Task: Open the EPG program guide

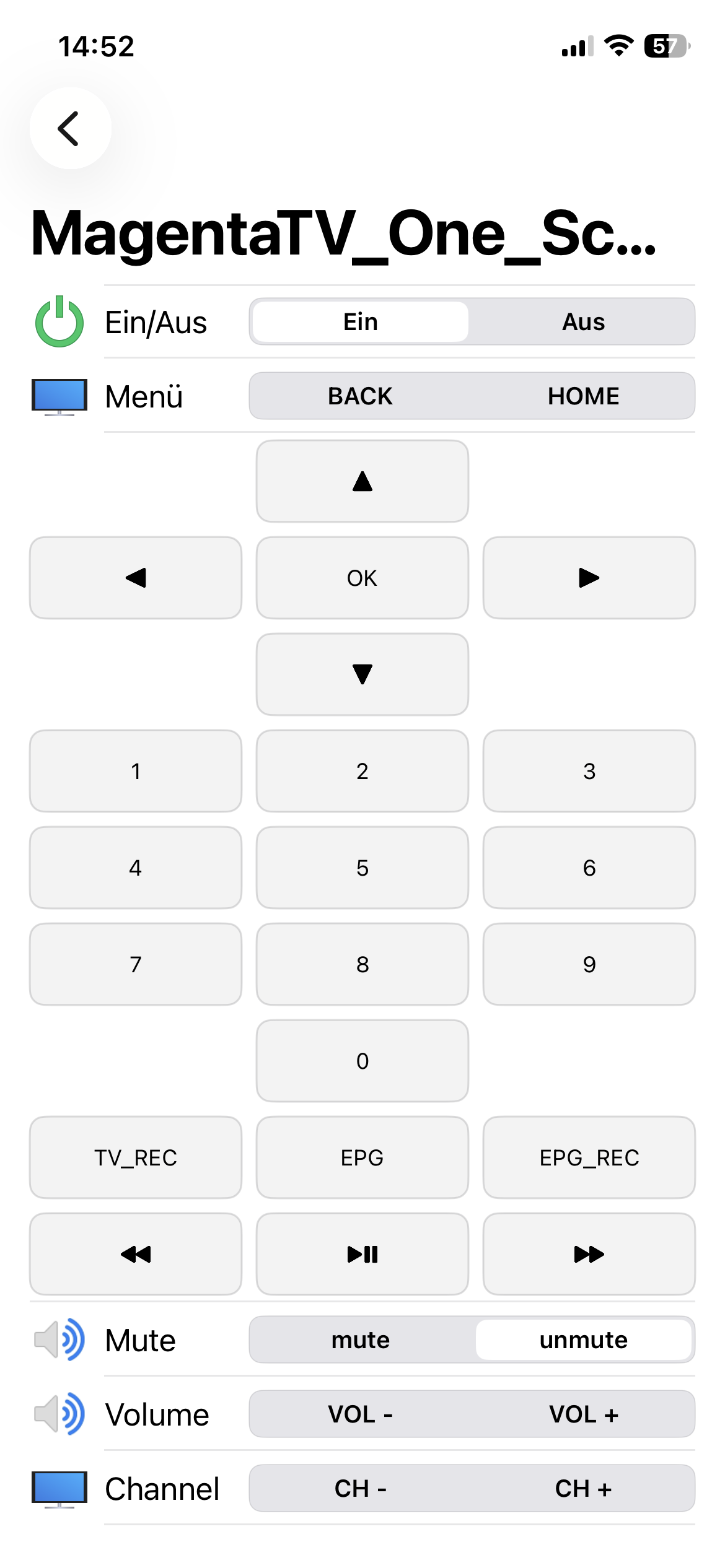Action: pyautogui.click(x=362, y=1157)
